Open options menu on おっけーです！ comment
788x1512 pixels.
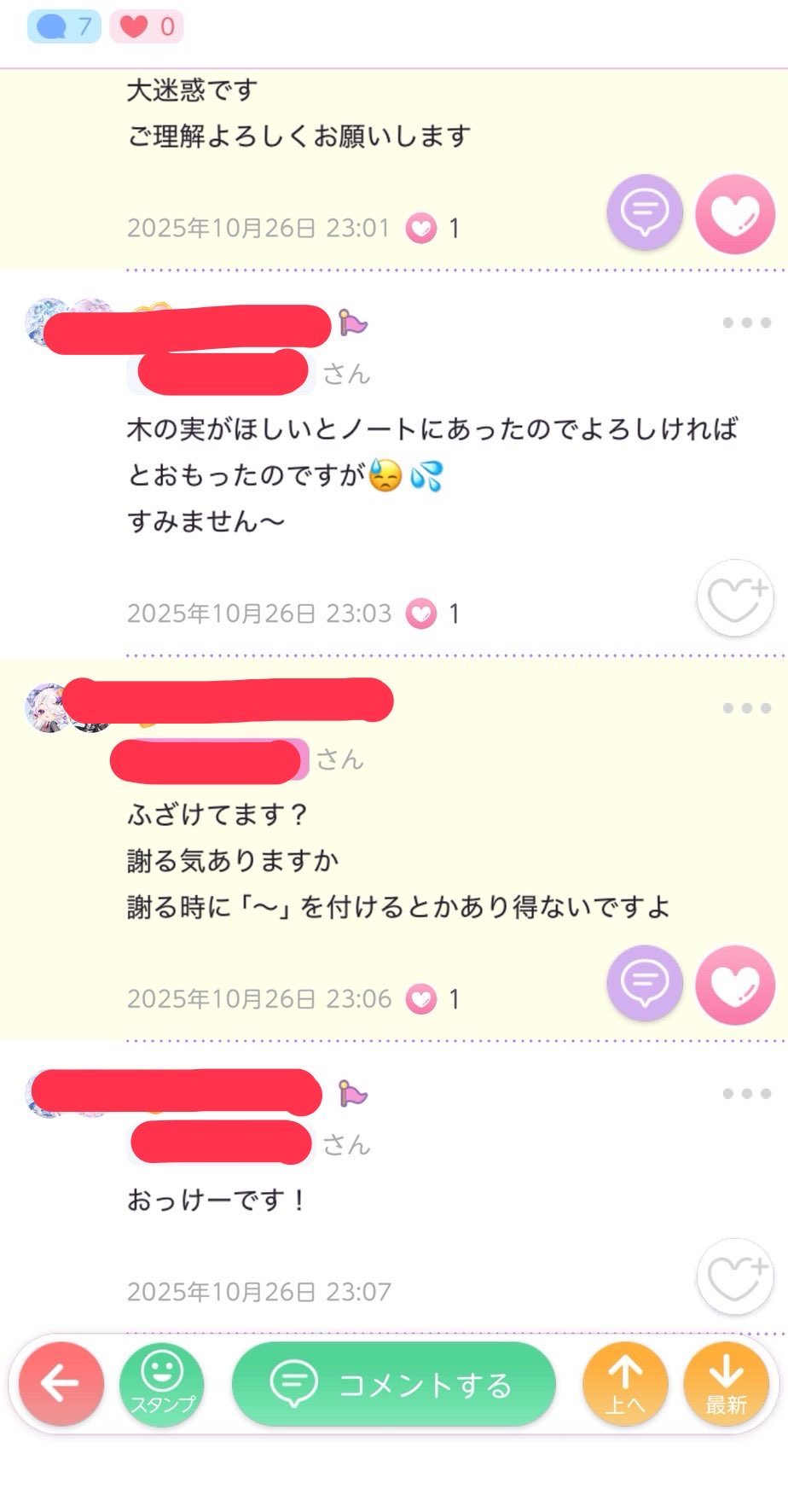coord(746,1093)
